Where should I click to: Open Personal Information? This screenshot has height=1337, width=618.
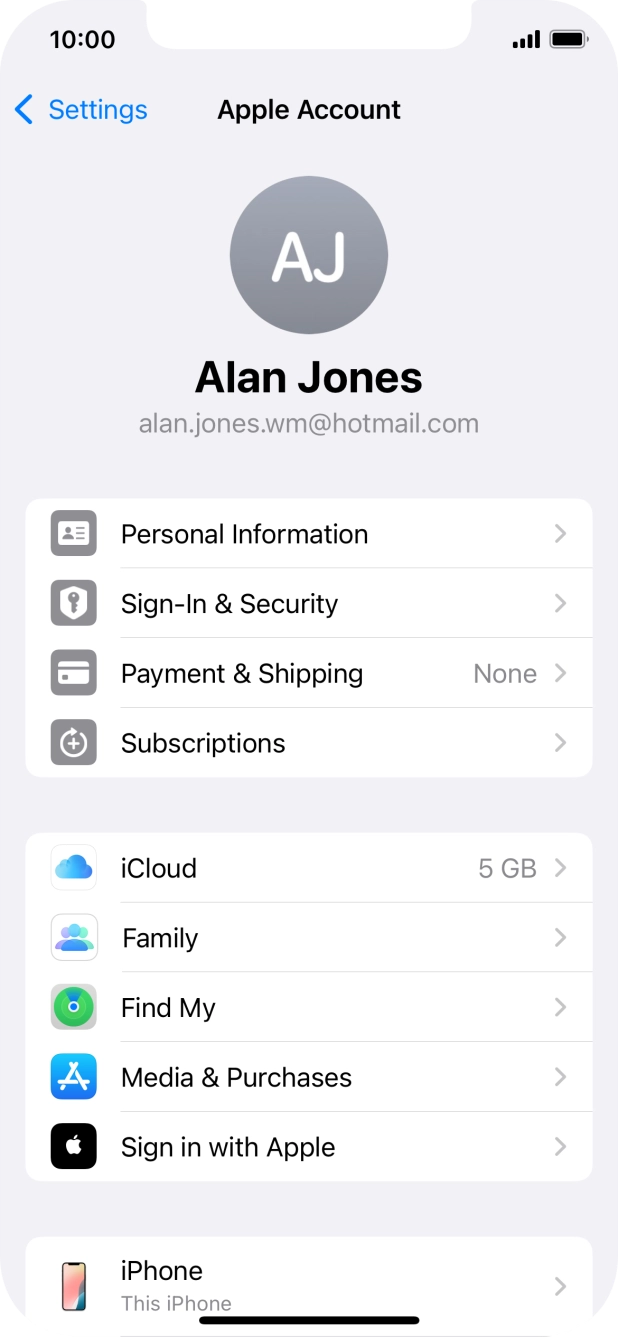[x=309, y=534]
